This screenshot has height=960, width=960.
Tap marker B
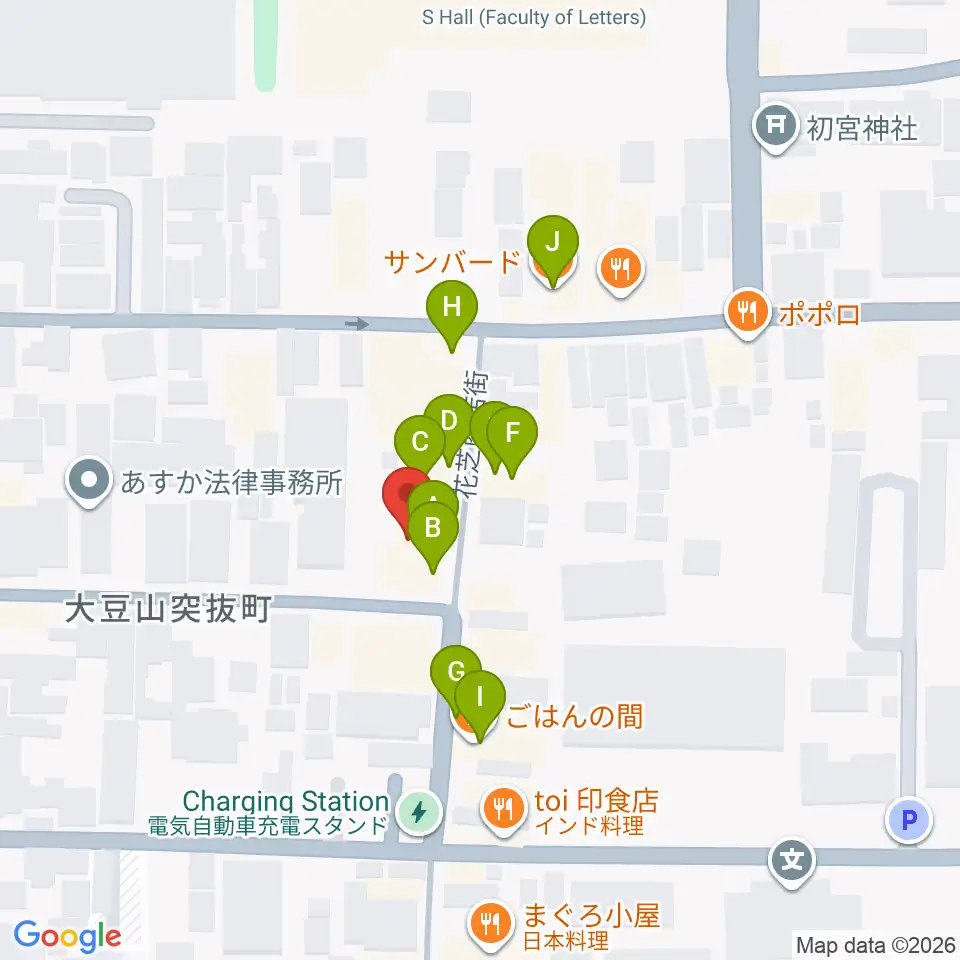(433, 529)
